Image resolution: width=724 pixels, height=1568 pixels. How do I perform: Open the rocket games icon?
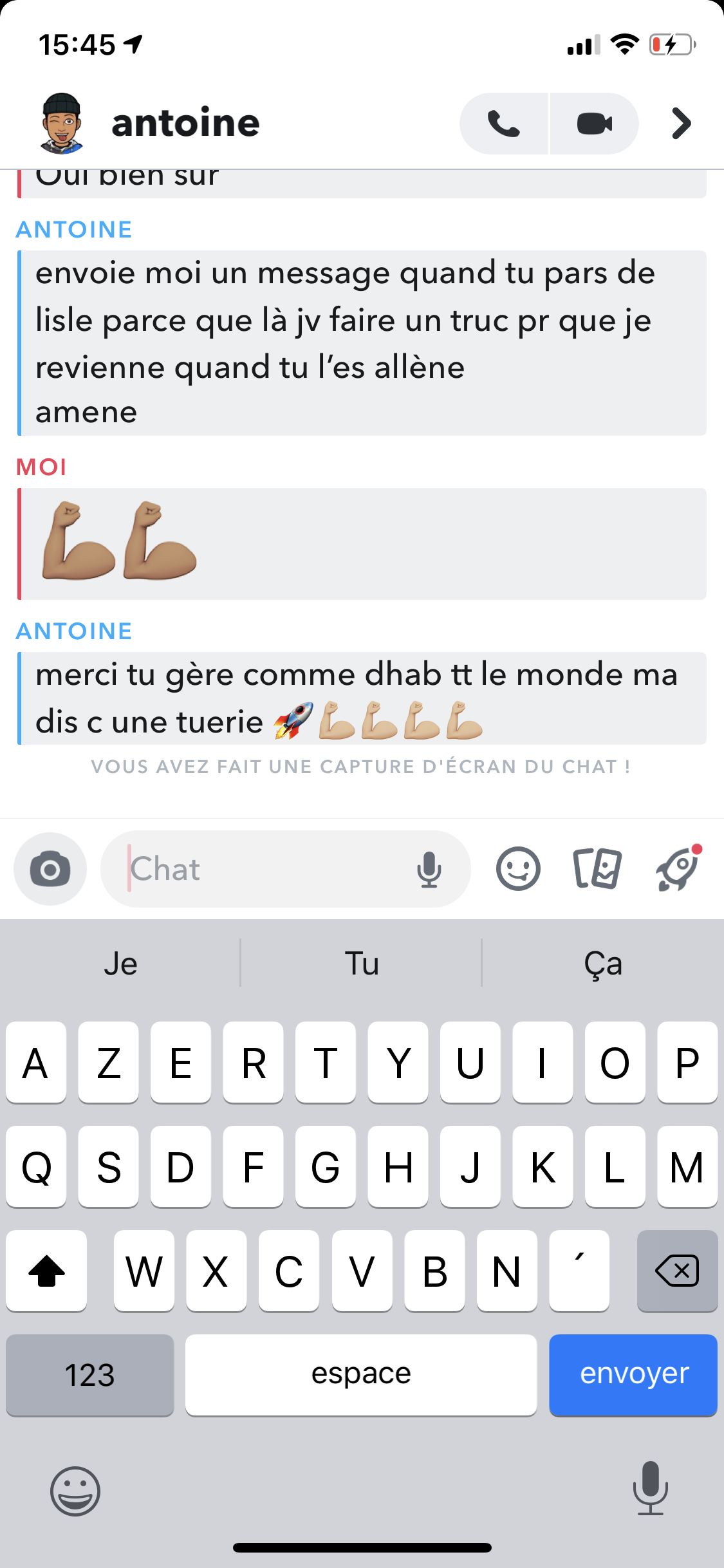pyautogui.click(x=678, y=868)
